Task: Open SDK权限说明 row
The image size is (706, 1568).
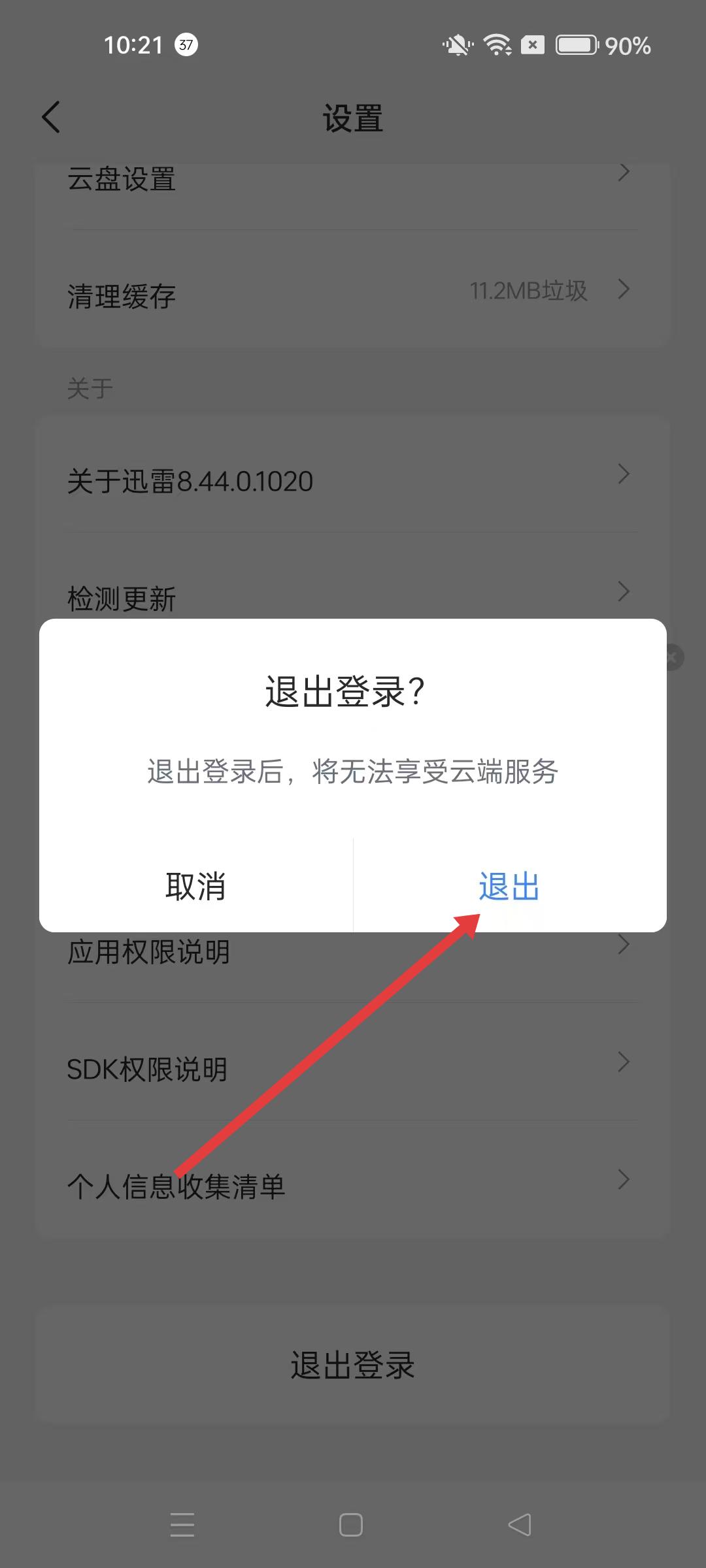Action: tap(353, 1069)
